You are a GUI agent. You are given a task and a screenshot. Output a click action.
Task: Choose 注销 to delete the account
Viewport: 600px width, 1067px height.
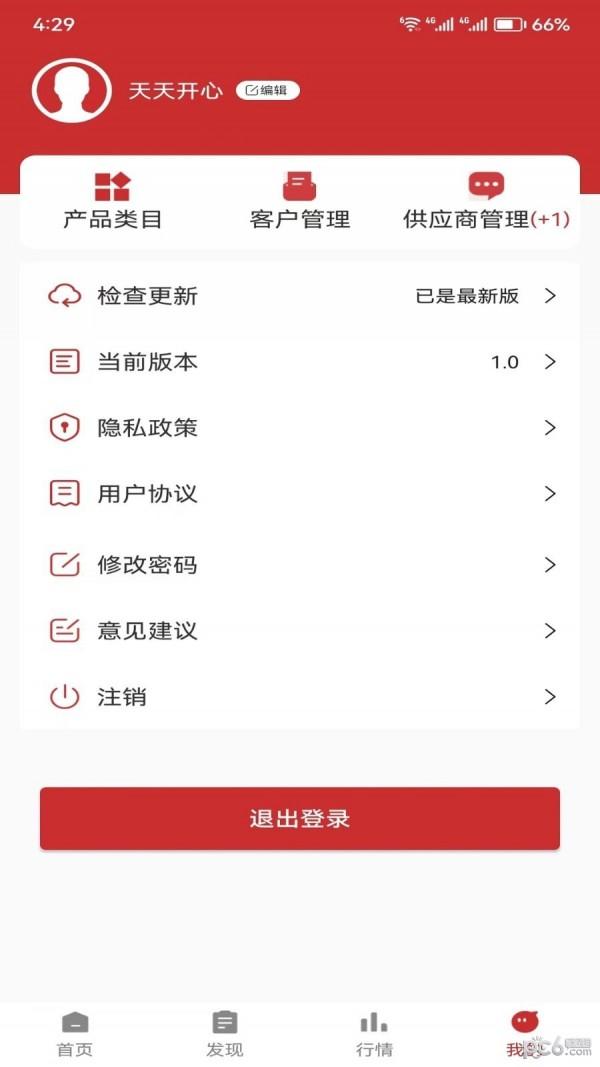tap(300, 697)
